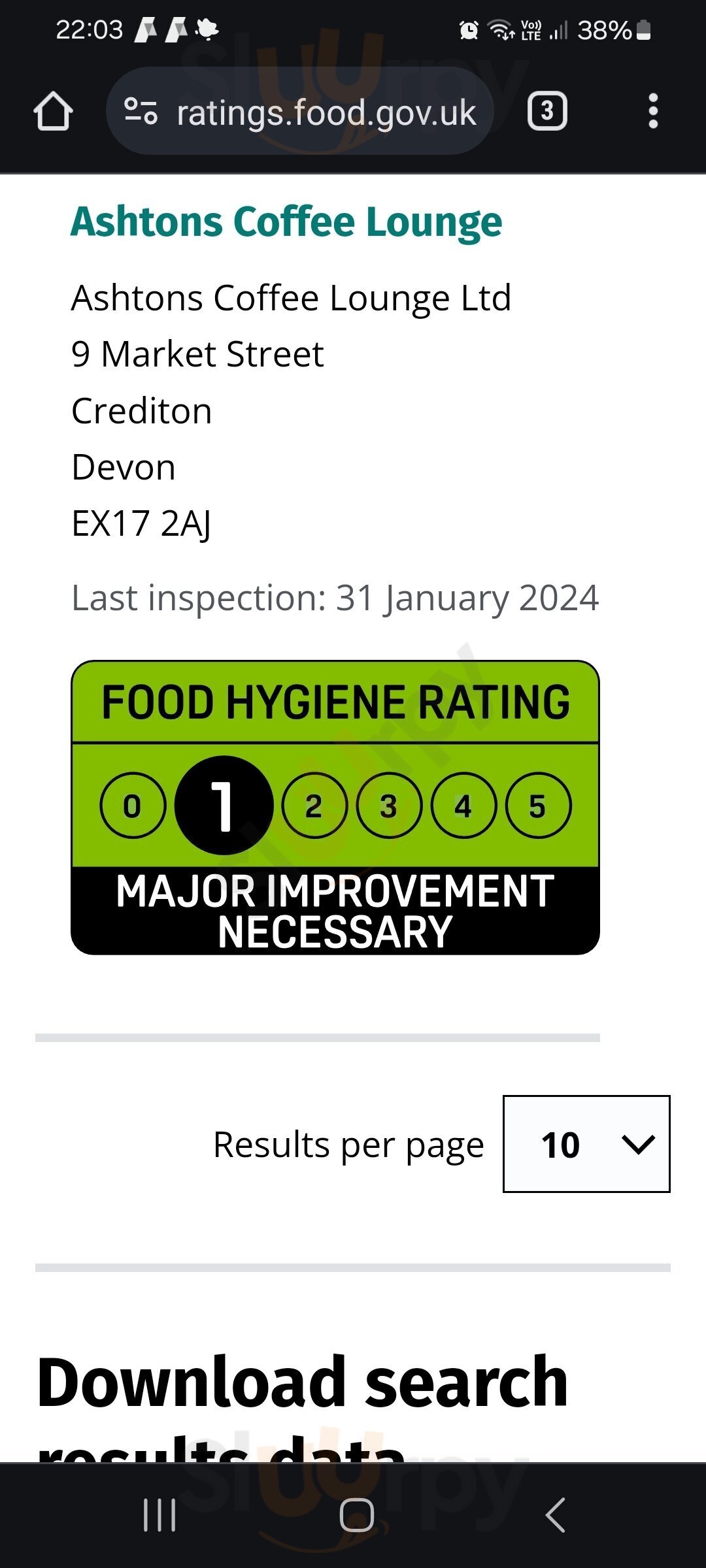This screenshot has height=1568, width=706.
Task: Go back using the system back button
Action: (555, 1515)
